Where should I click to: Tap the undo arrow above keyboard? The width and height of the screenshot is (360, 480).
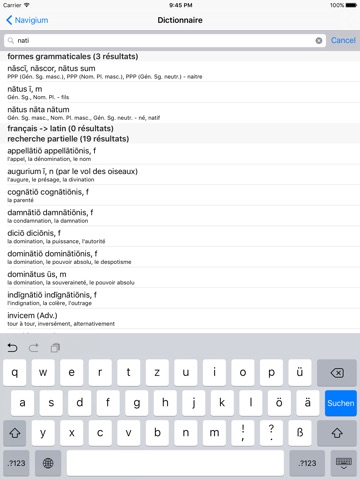[12, 348]
